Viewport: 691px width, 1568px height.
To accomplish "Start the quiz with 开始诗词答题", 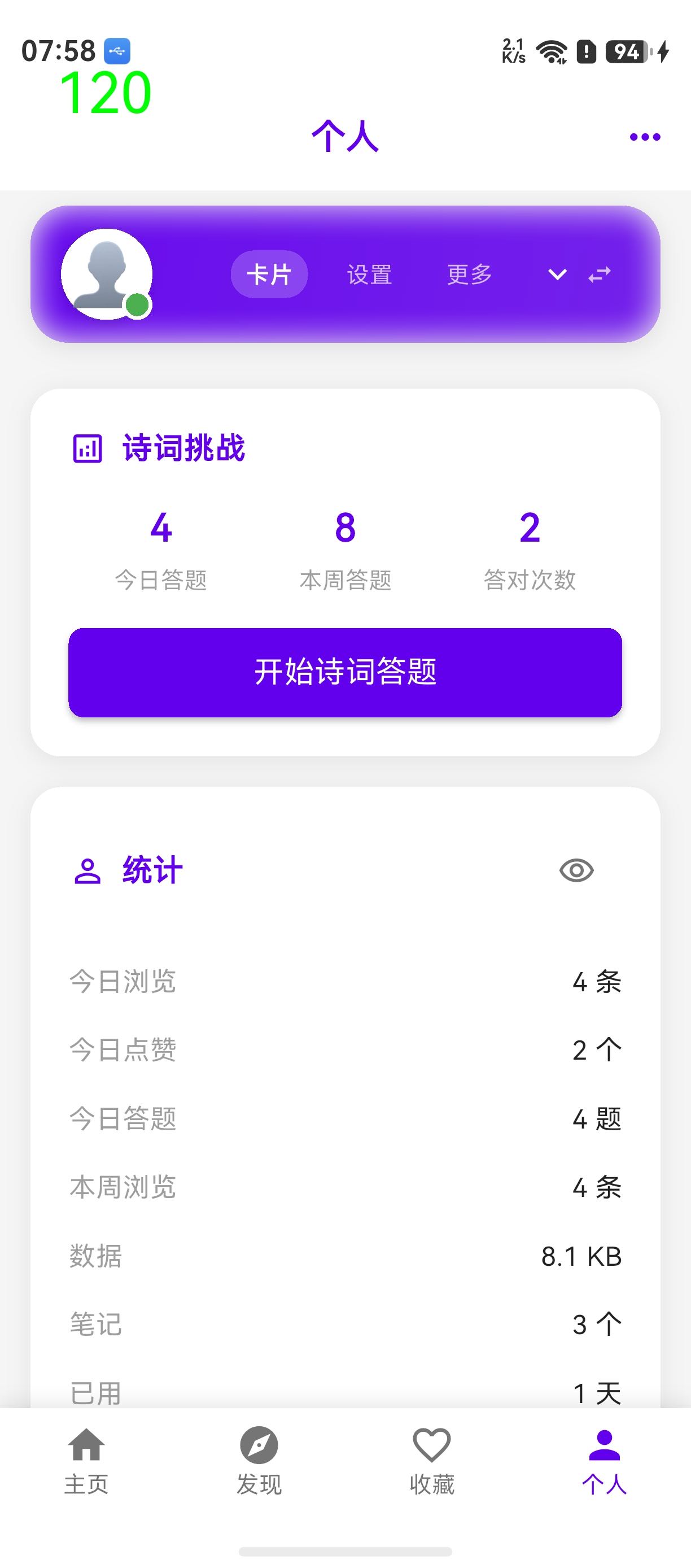I will tap(345, 672).
